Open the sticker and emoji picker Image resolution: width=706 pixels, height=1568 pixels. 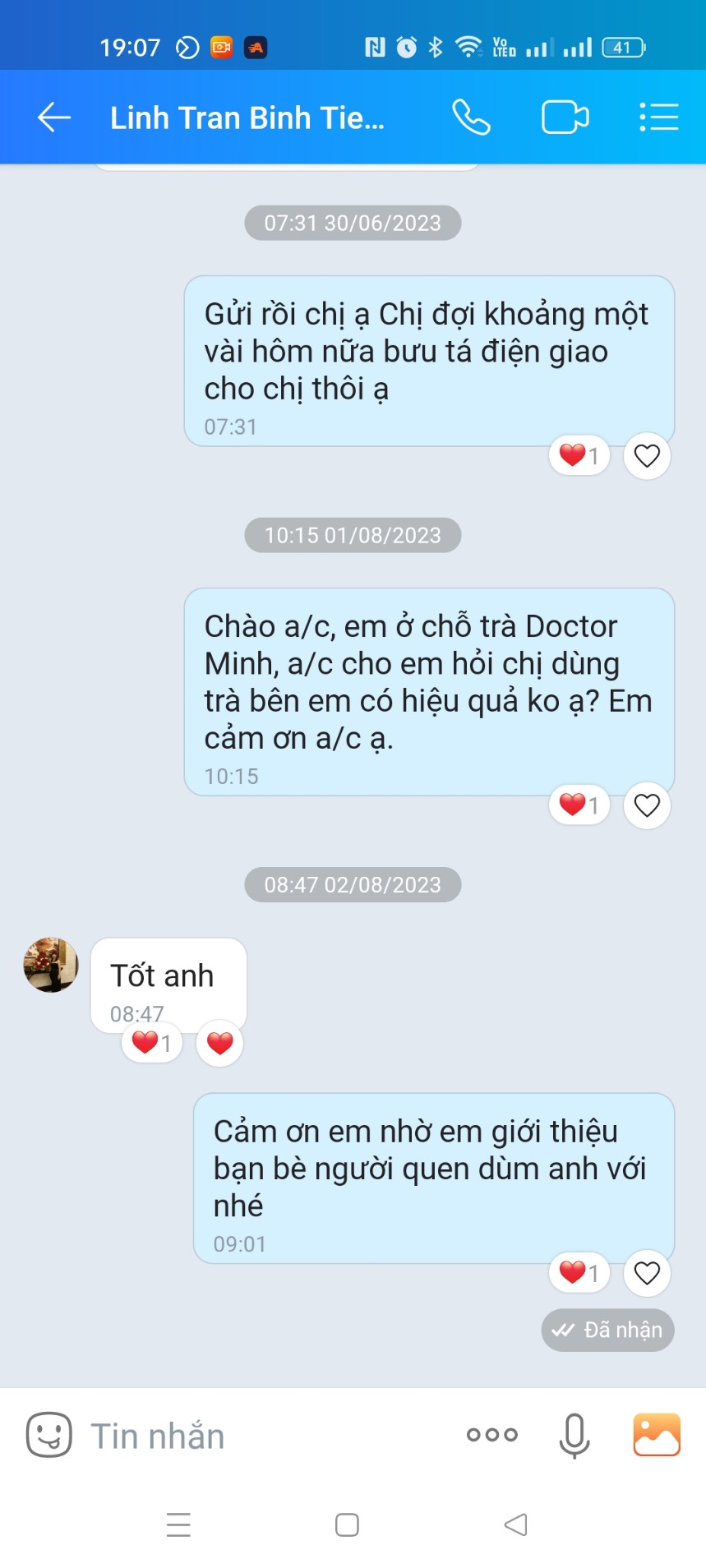(x=49, y=1435)
